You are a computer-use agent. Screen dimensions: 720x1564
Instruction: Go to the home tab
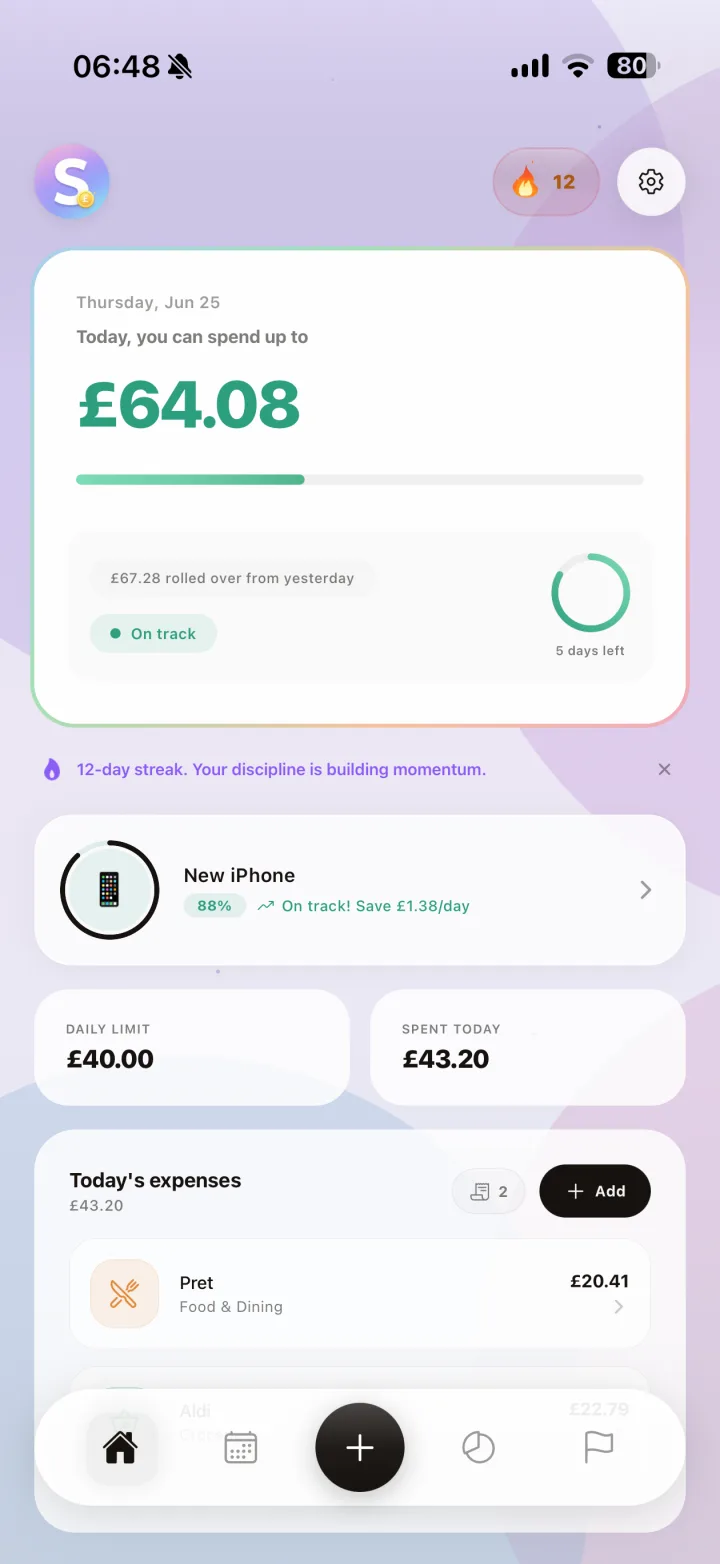pos(121,1447)
